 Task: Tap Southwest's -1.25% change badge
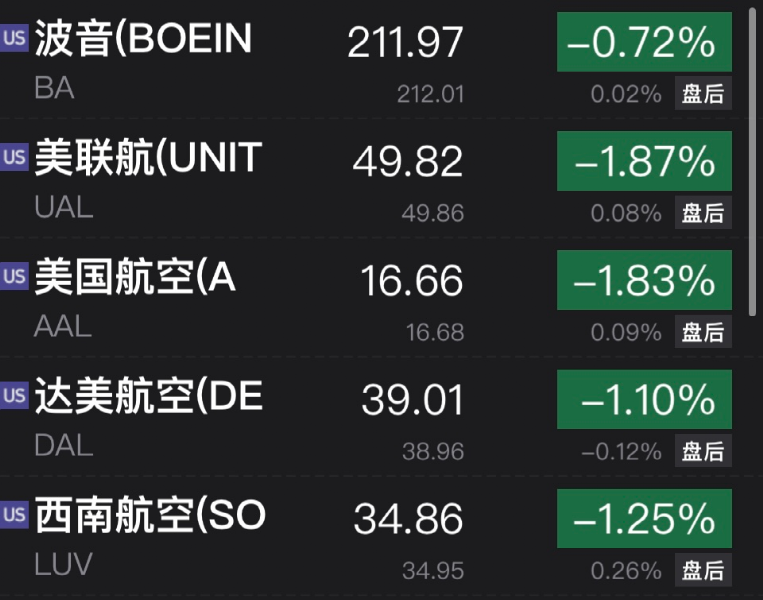pyautogui.click(x=644, y=519)
